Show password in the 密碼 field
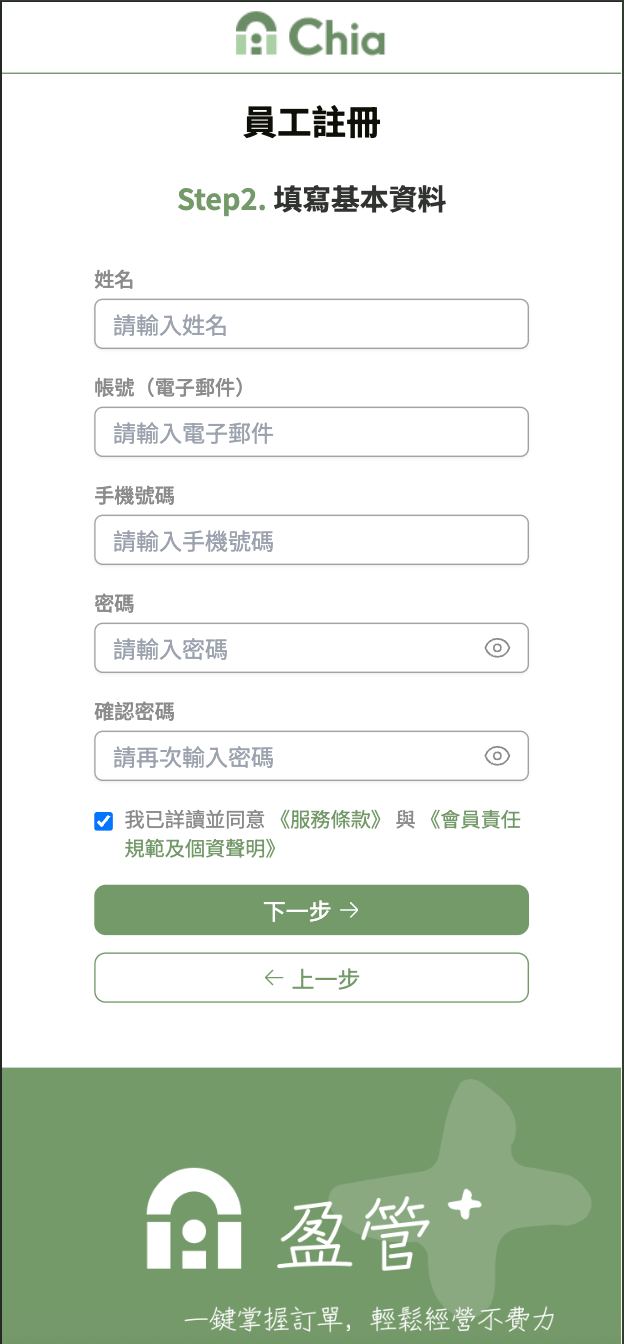This screenshot has width=624, height=1344. pos(497,649)
